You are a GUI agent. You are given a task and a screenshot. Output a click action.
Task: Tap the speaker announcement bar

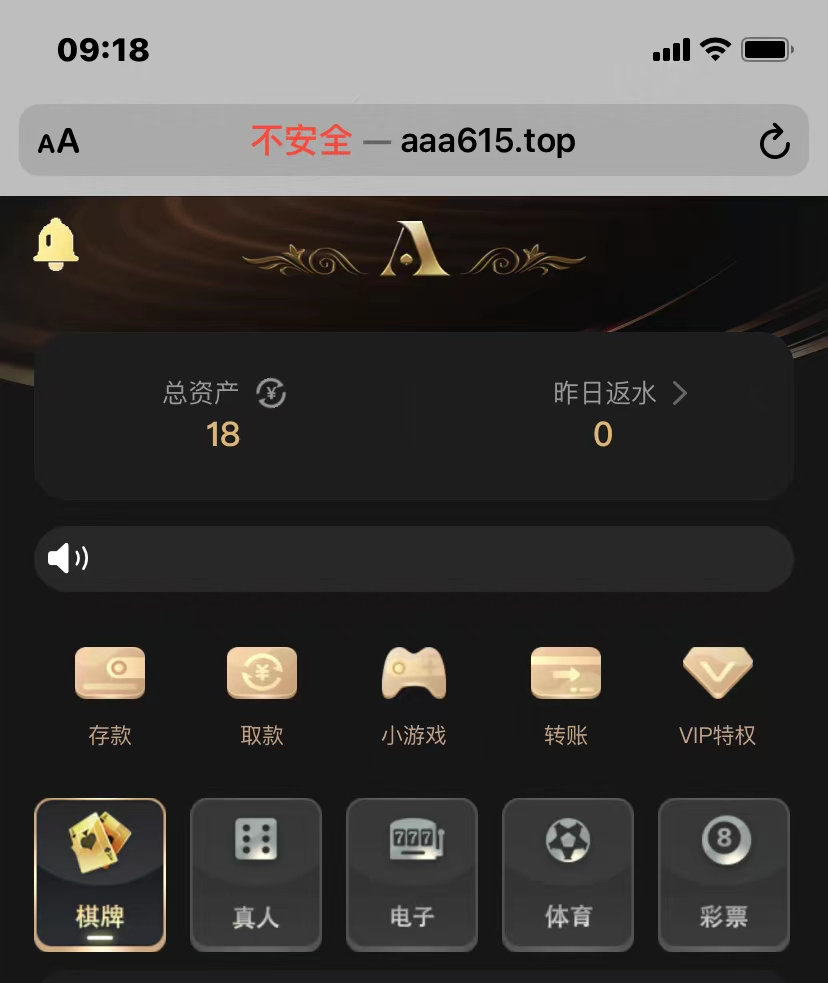(413, 558)
